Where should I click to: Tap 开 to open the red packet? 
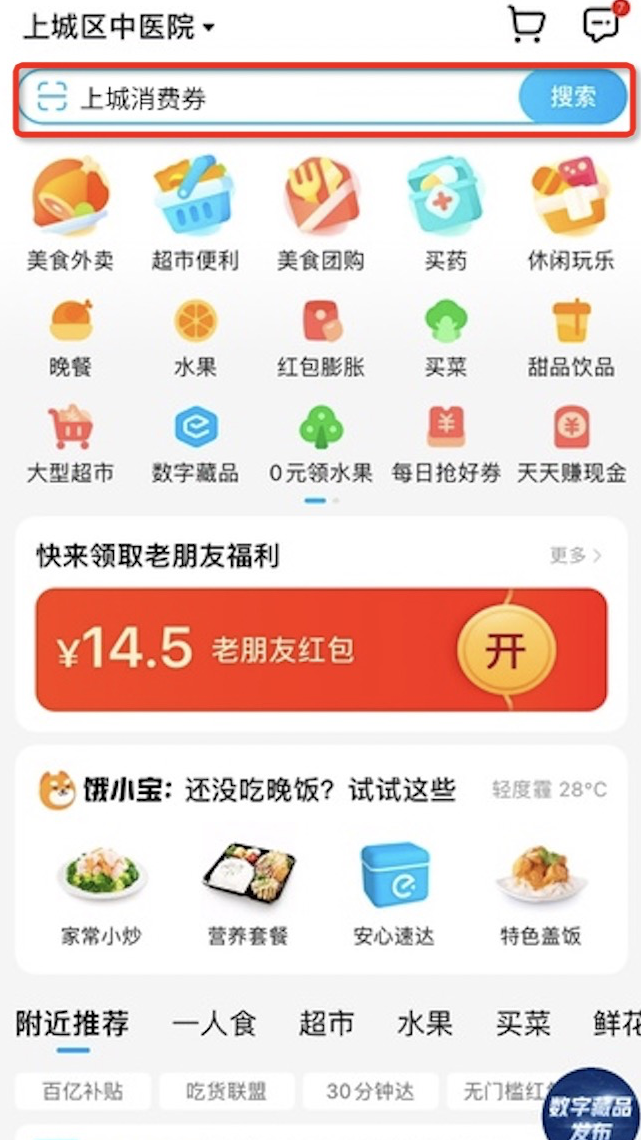tap(505, 651)
